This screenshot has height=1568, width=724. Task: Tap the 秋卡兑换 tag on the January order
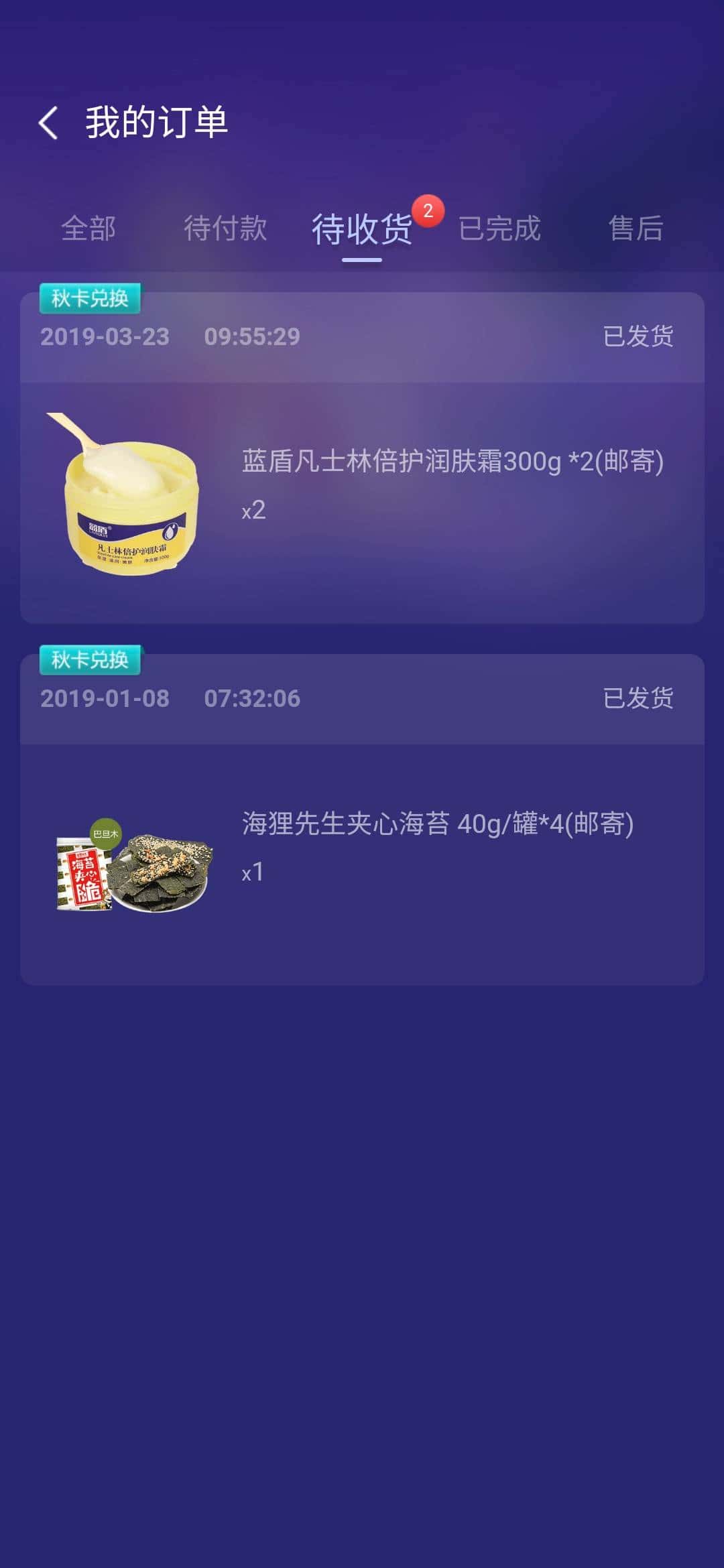(x=90, y=662)
